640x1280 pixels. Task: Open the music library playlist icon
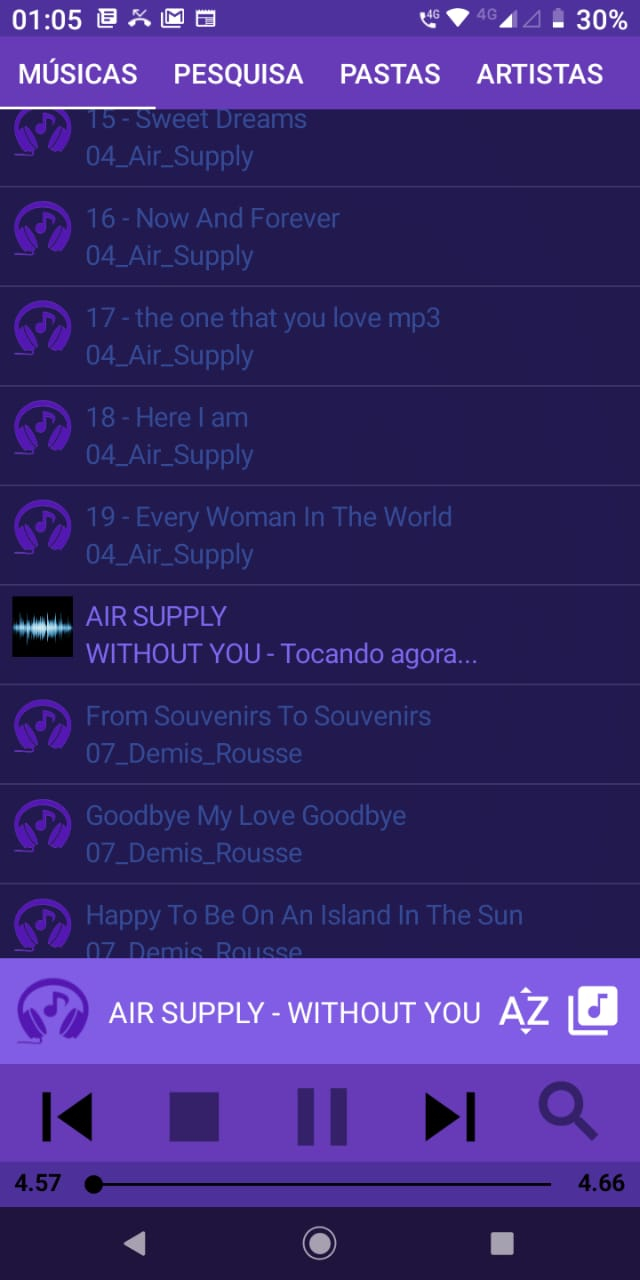593,1011
